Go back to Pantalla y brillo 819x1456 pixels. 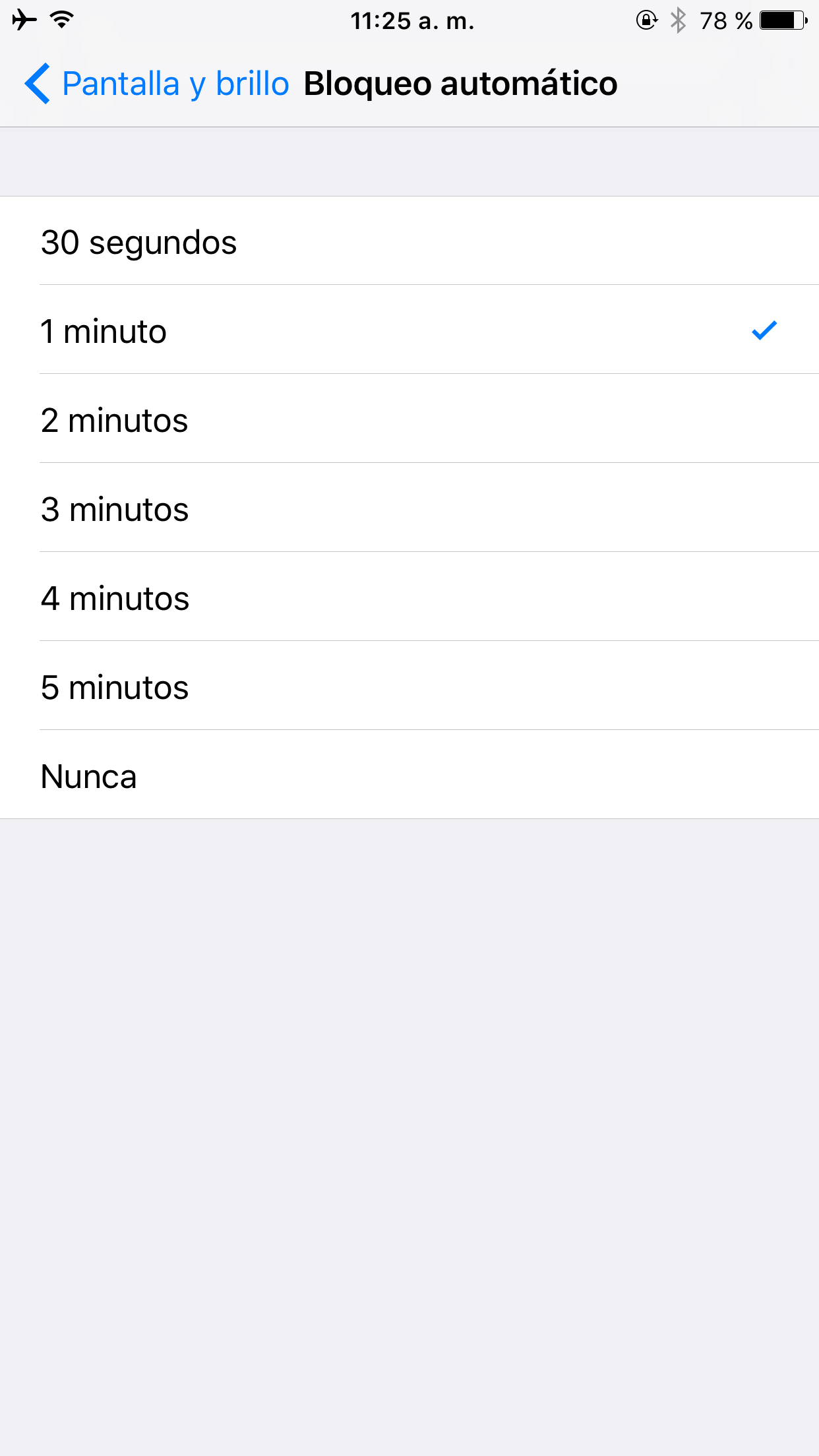[157, 84]
